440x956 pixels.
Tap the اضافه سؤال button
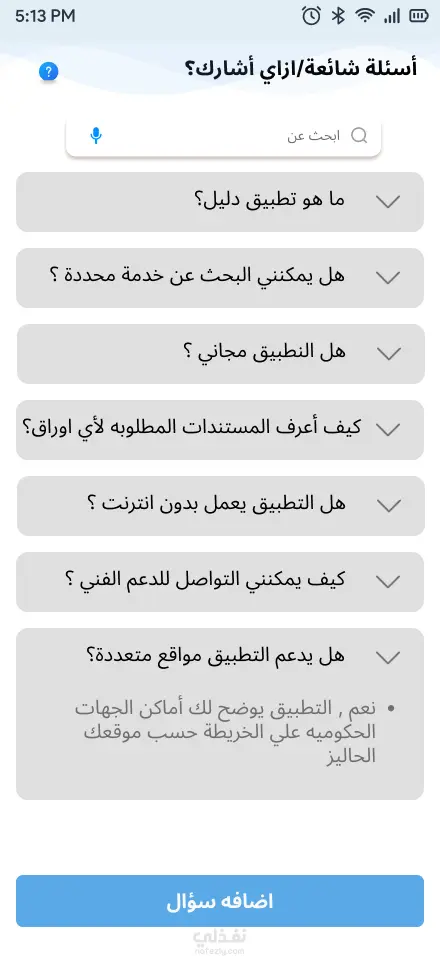[x=220, y=901]
